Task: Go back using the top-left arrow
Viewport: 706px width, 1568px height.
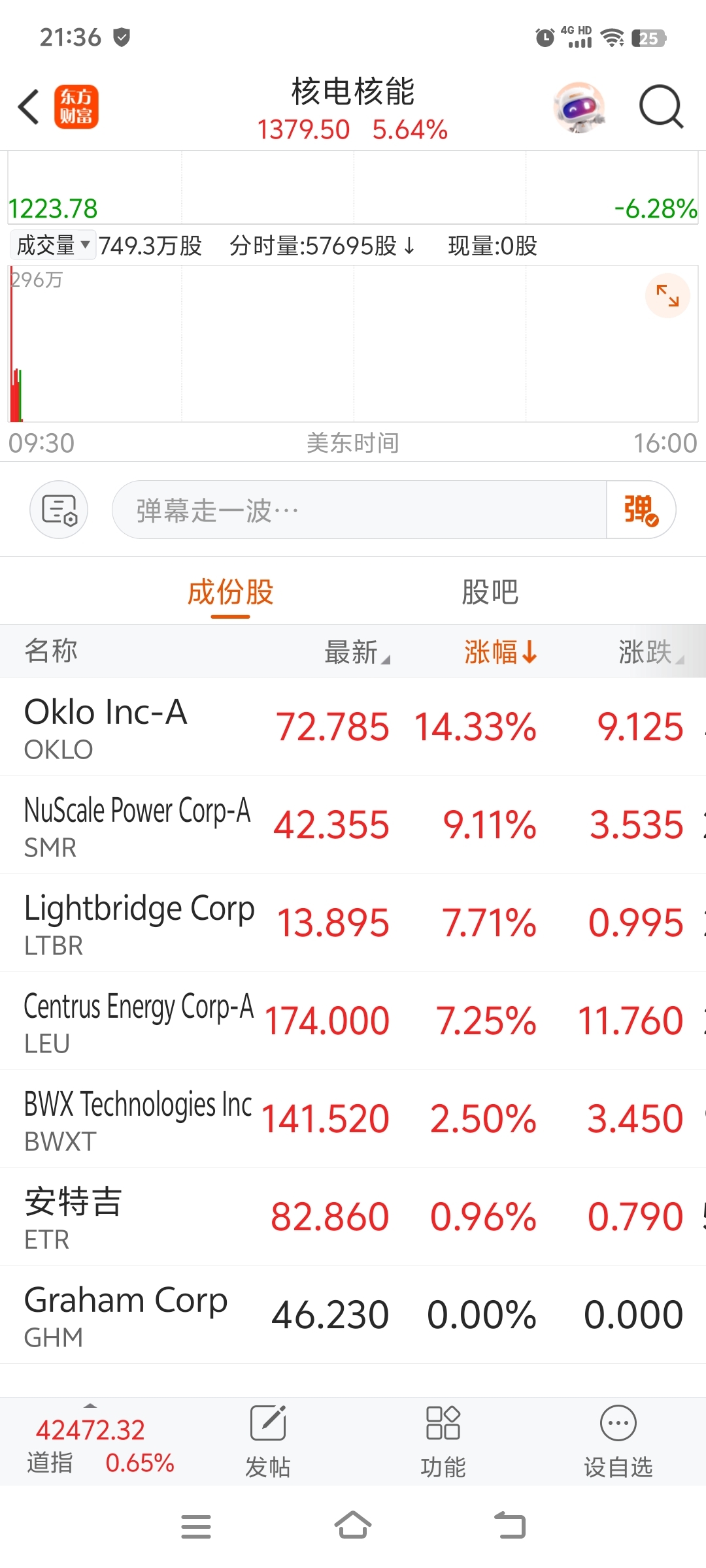Action: [29, 106]
